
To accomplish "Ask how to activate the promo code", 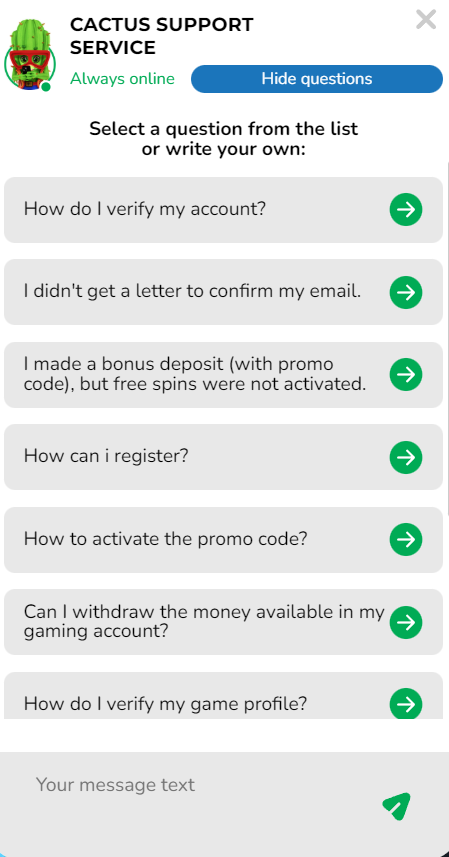I will 223,539.
